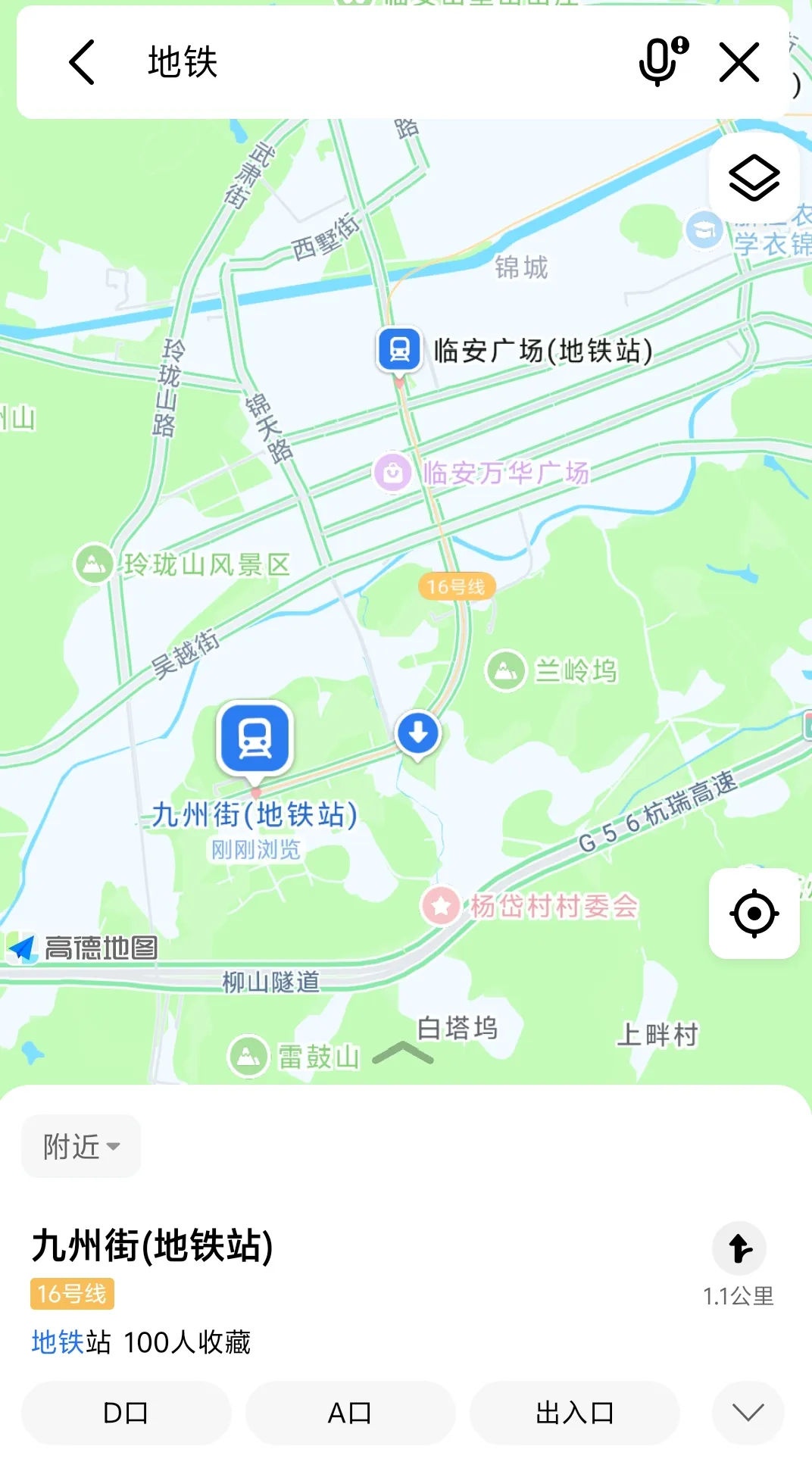This screenshot has height=1465, width=812.
Task: Go back from the 地铁 search
Action: click(x=82, y=62)
